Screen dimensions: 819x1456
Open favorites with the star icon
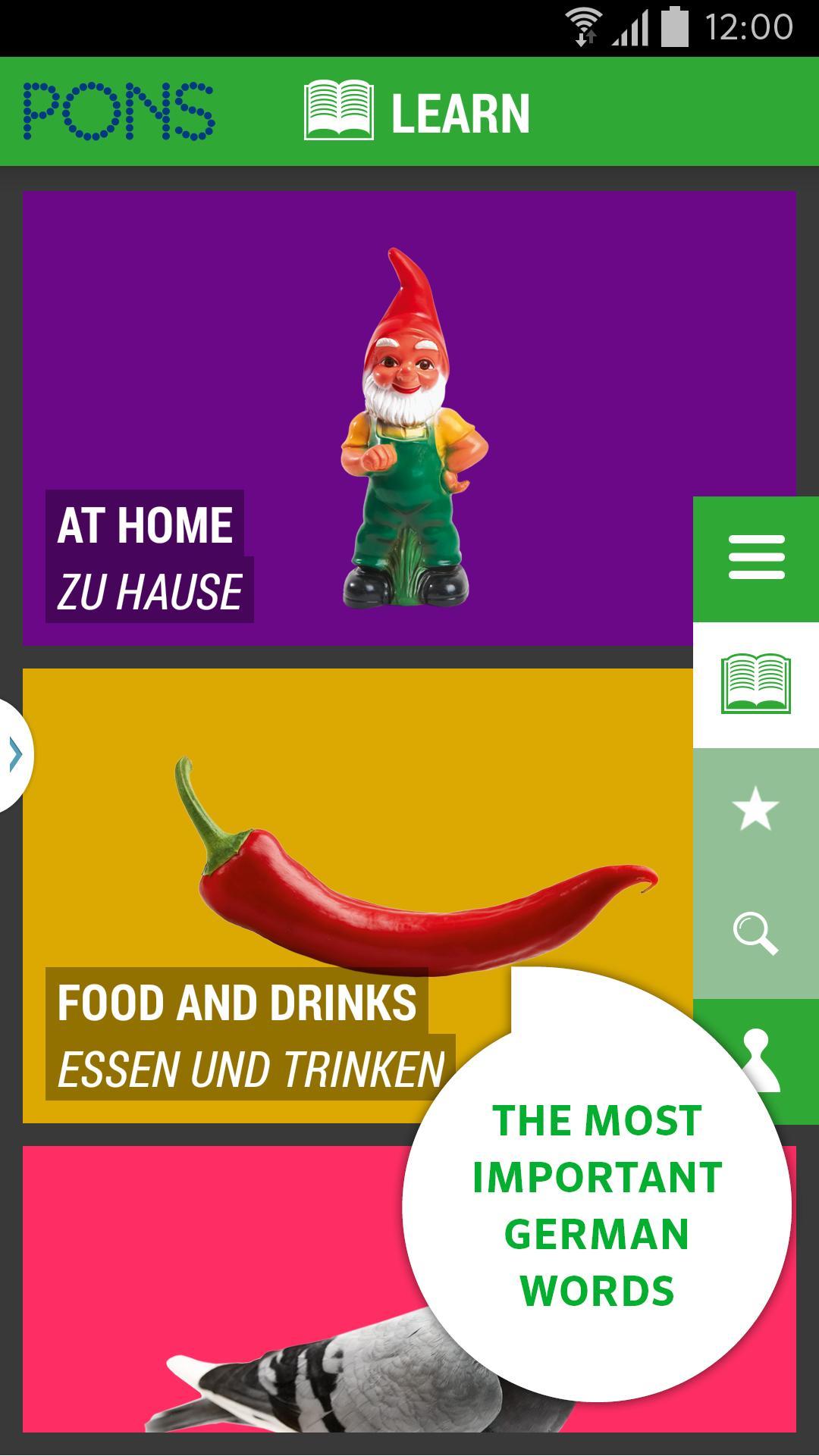[756, 809]
